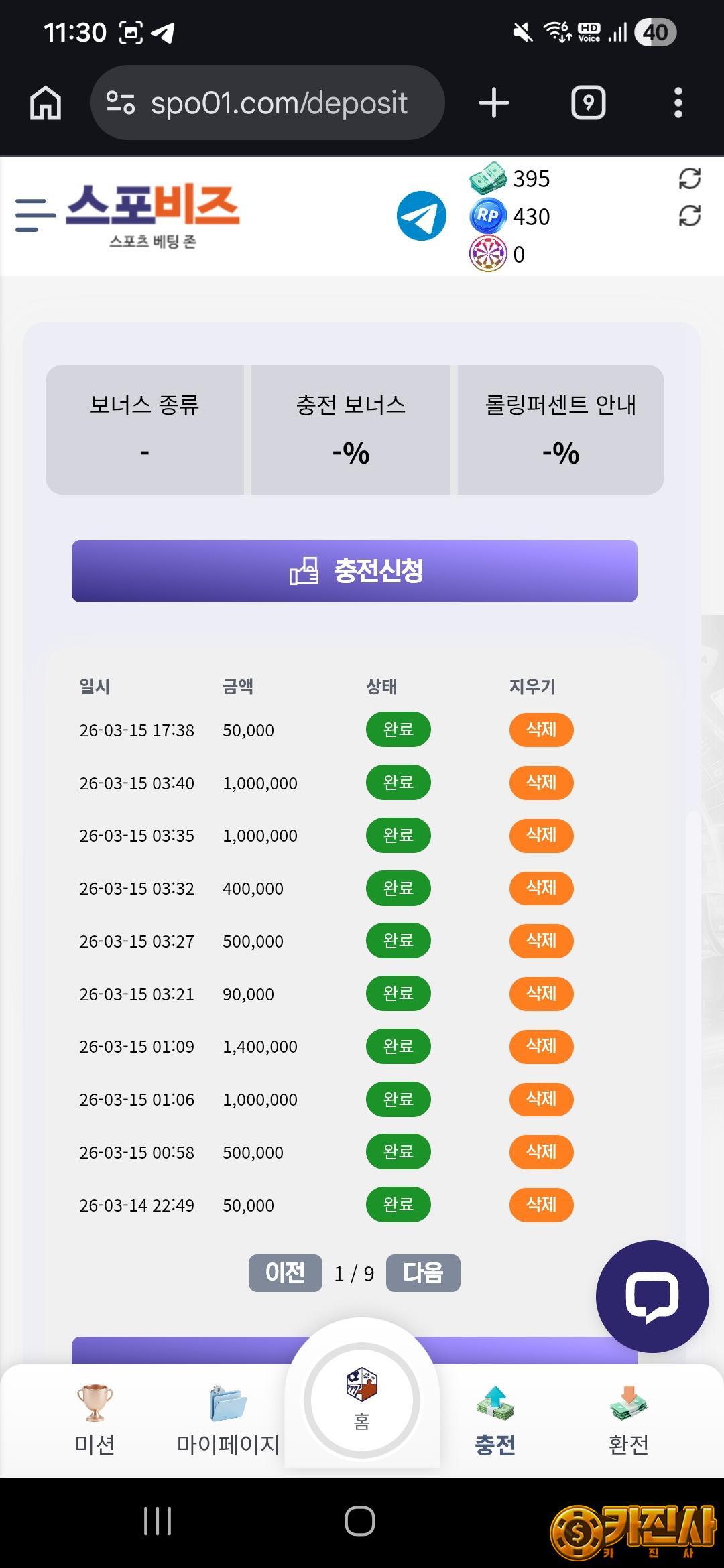Viewport: 724px width, 1568px height.
Task: Refresh the RP balance of 430
Action: coord(689,216)
